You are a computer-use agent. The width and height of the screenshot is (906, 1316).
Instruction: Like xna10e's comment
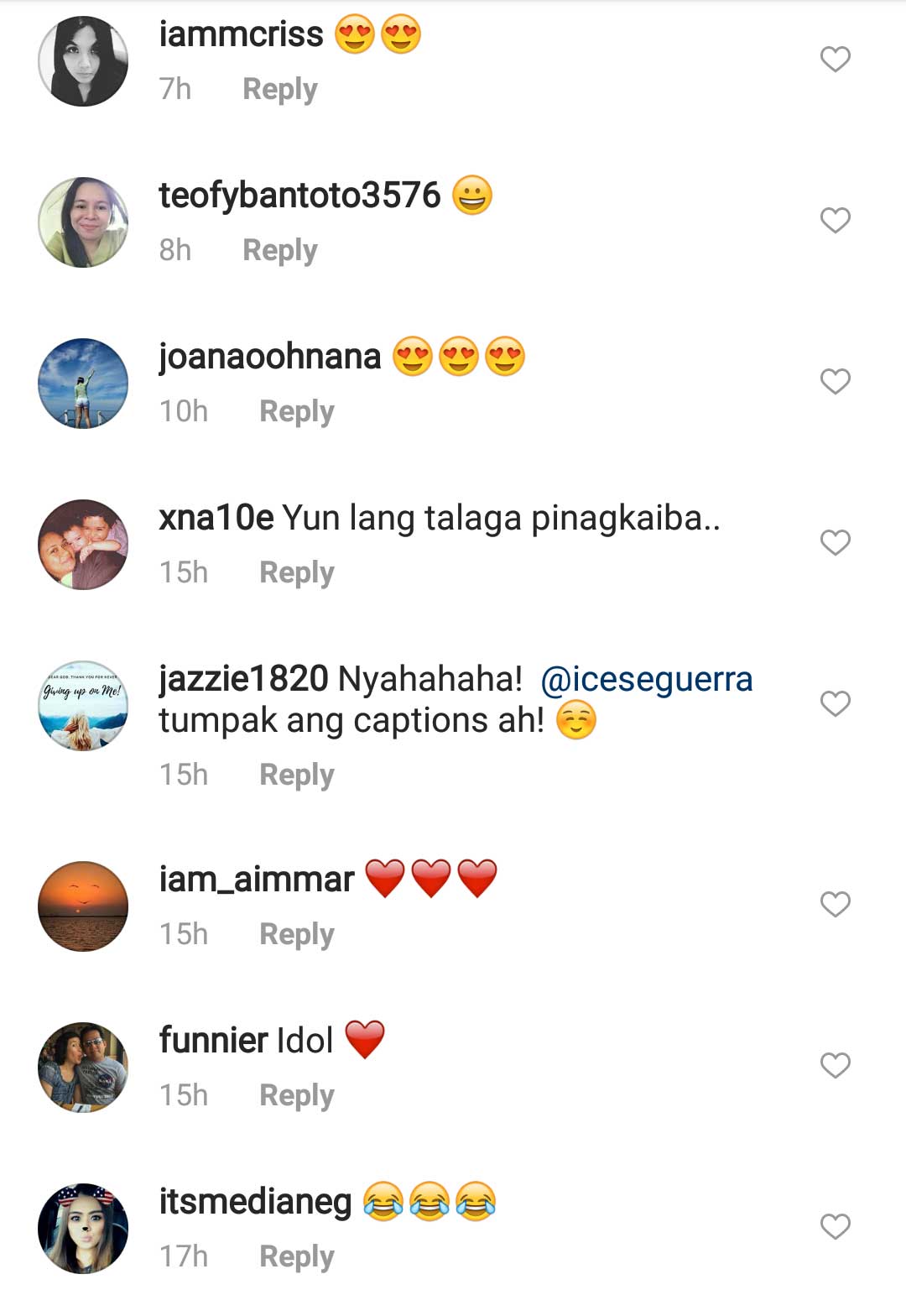[x=835, y=542]
